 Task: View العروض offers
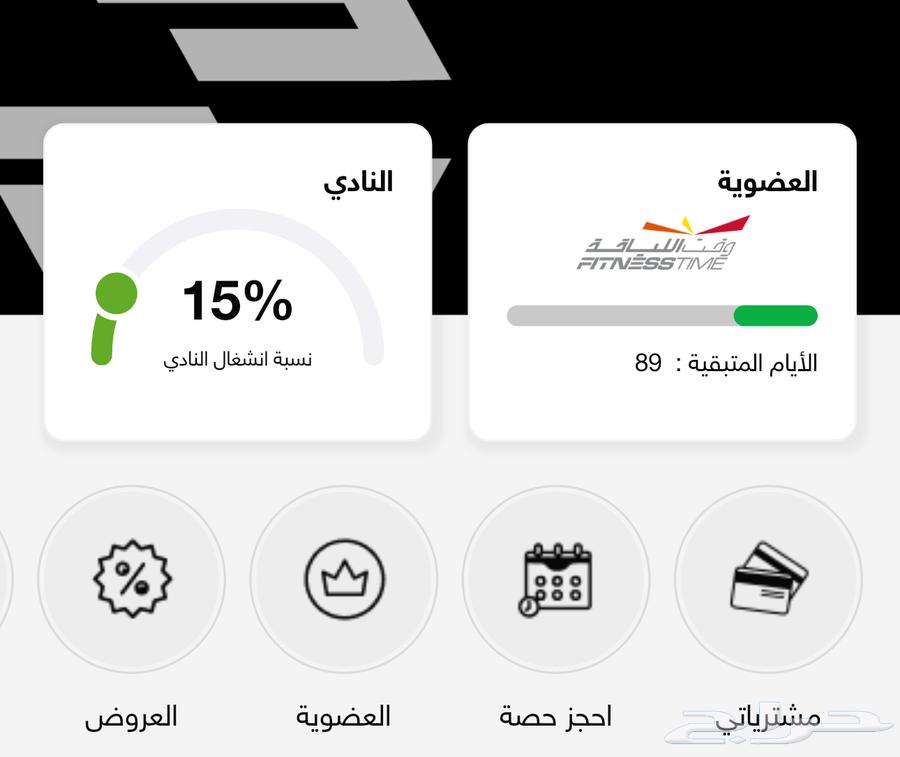pyautogui.click(x=132, y=579)
